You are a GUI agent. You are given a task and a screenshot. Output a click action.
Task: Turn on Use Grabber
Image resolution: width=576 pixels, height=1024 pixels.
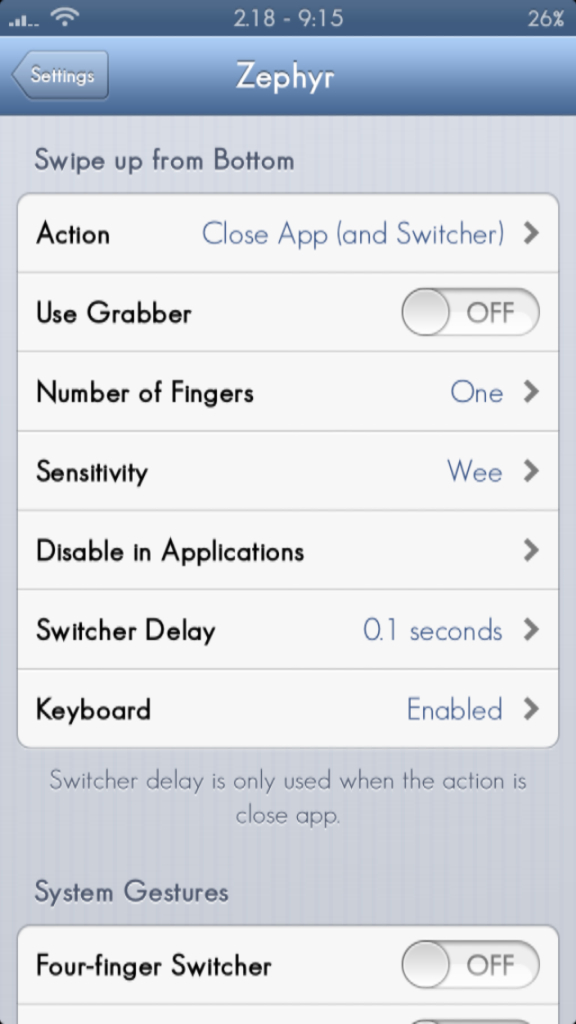click(x=470, y=313)
